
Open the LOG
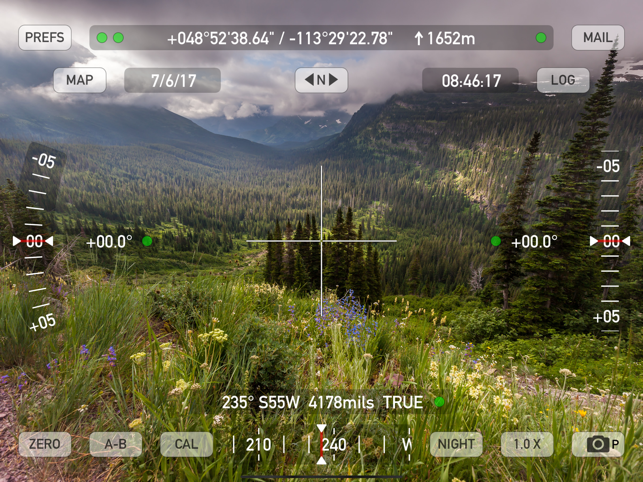(563, 81)
